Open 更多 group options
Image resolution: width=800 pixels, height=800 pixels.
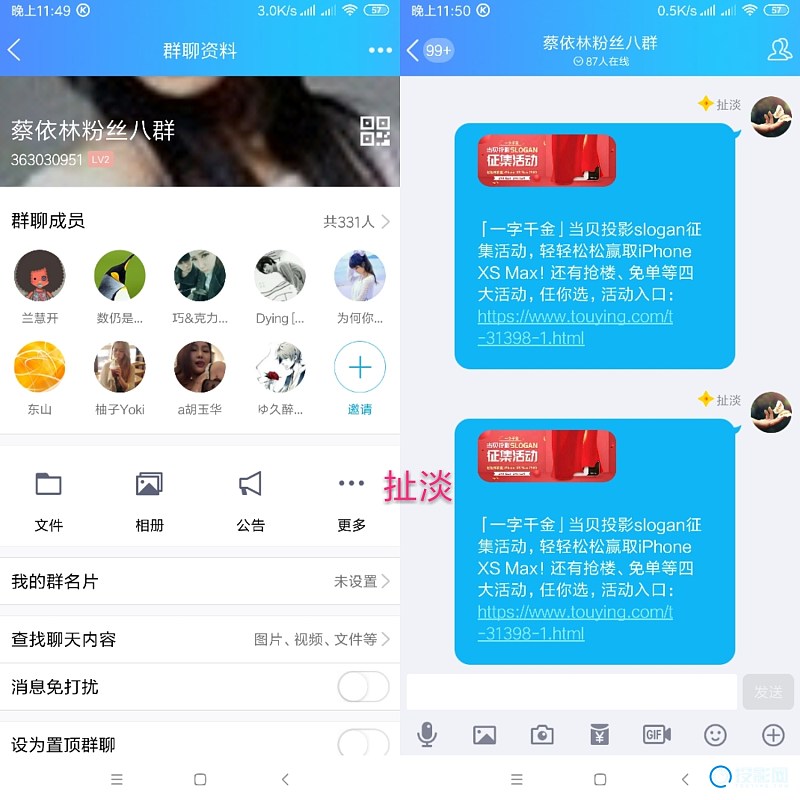coord(351,500)
